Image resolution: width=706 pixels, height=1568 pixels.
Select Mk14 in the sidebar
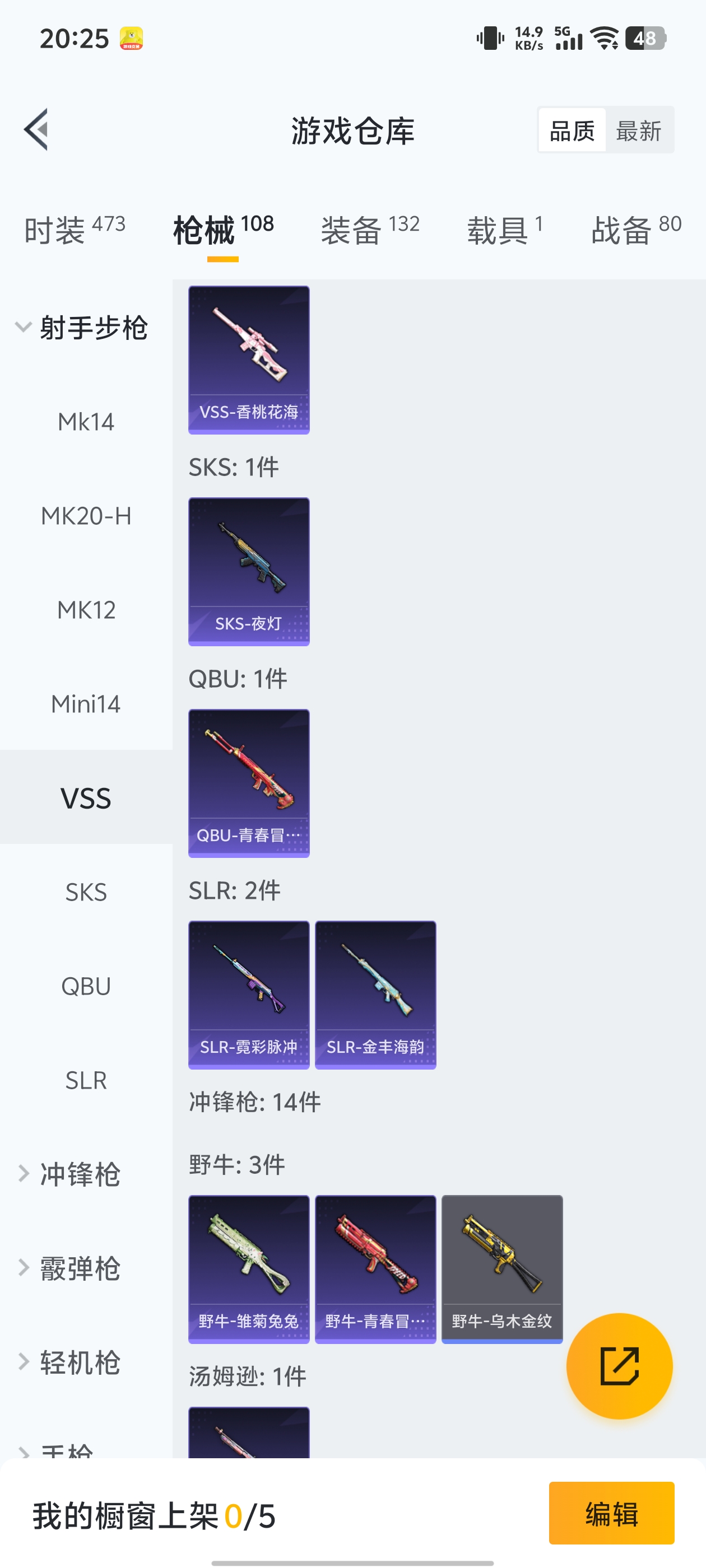coord(86,422)
